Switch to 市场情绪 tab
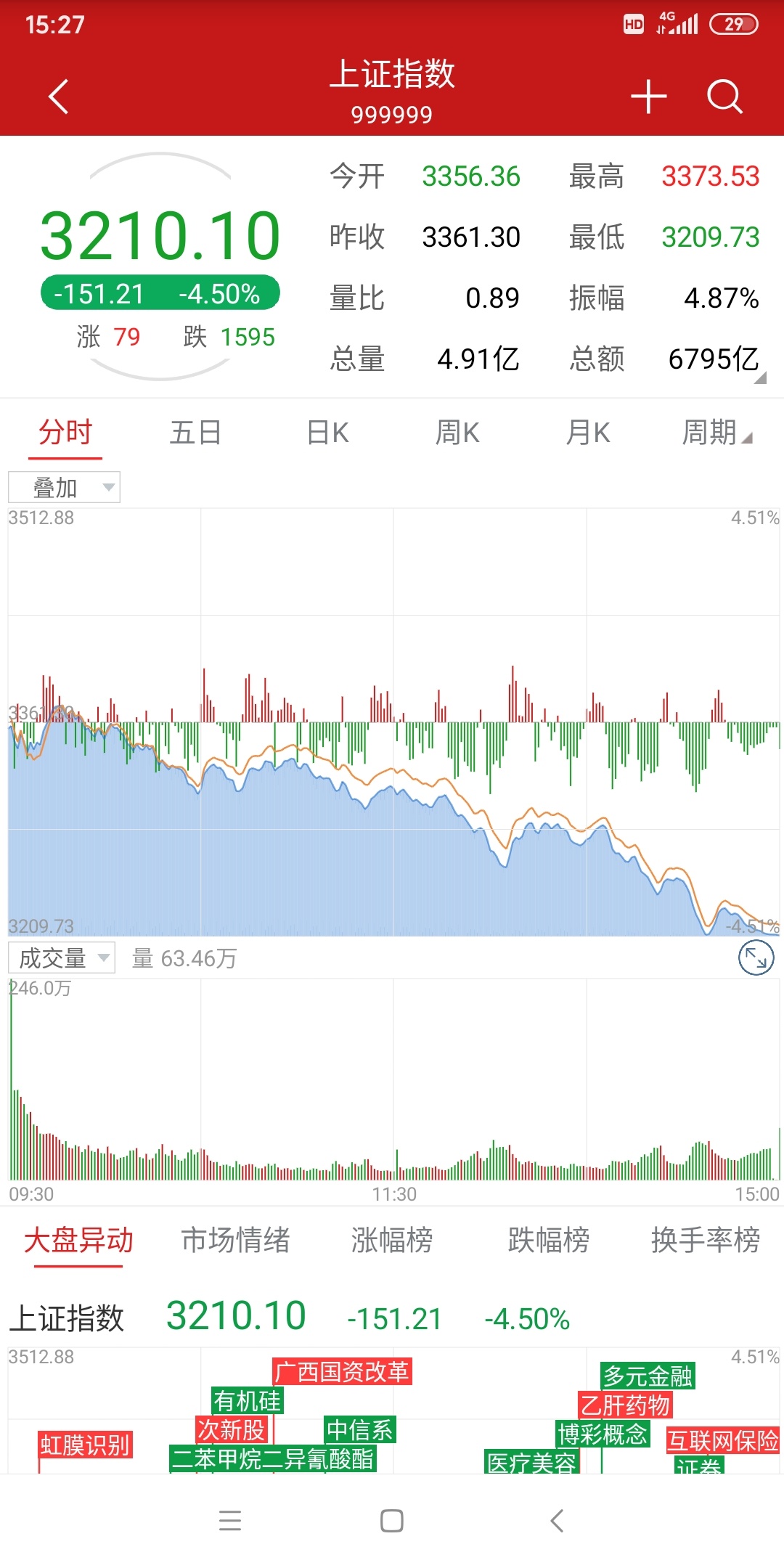This screenshot has width=784, height=1568. 235,1240
